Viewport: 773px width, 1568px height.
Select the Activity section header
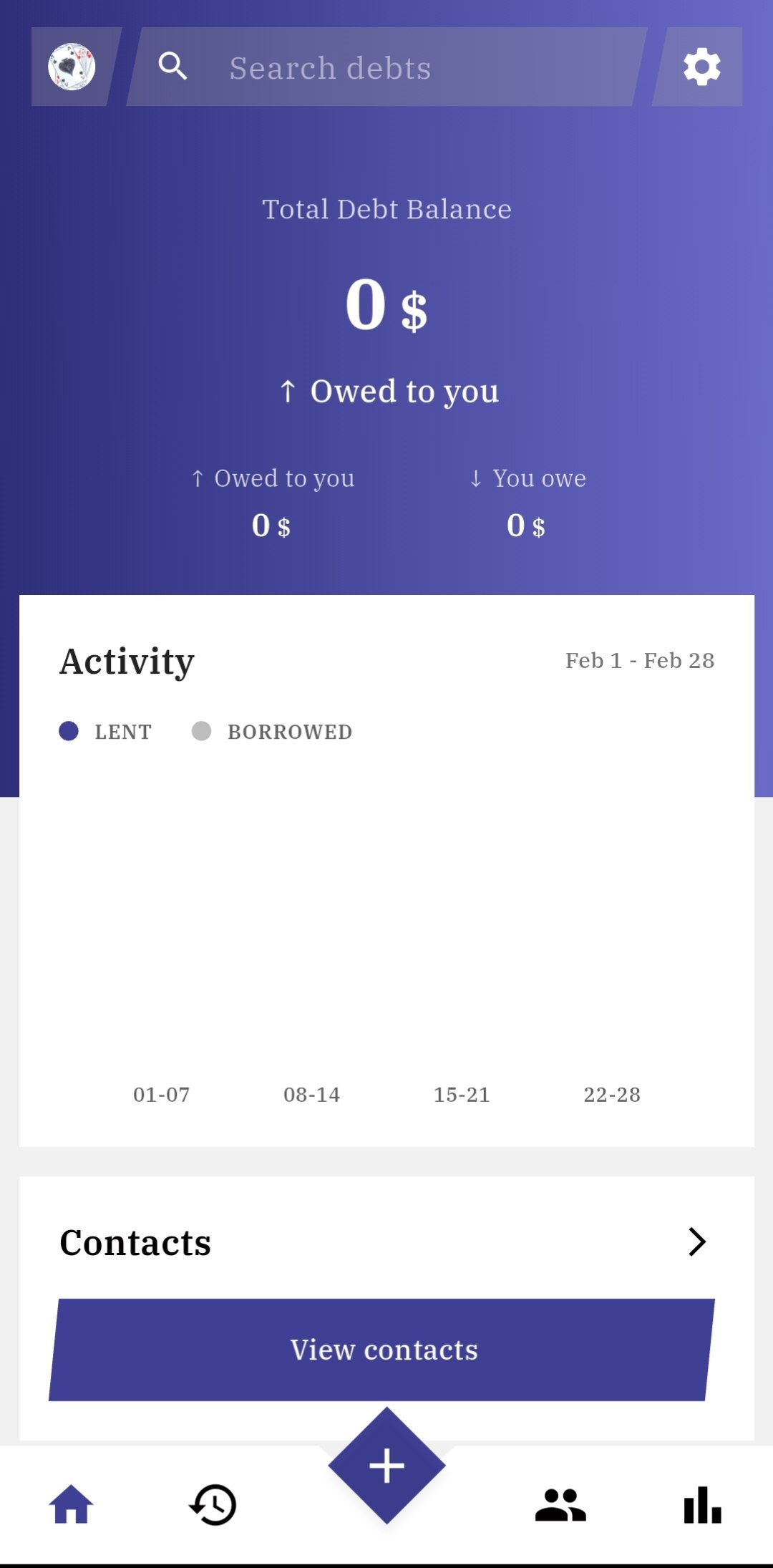pyautogui.click(x=127, y=660)
